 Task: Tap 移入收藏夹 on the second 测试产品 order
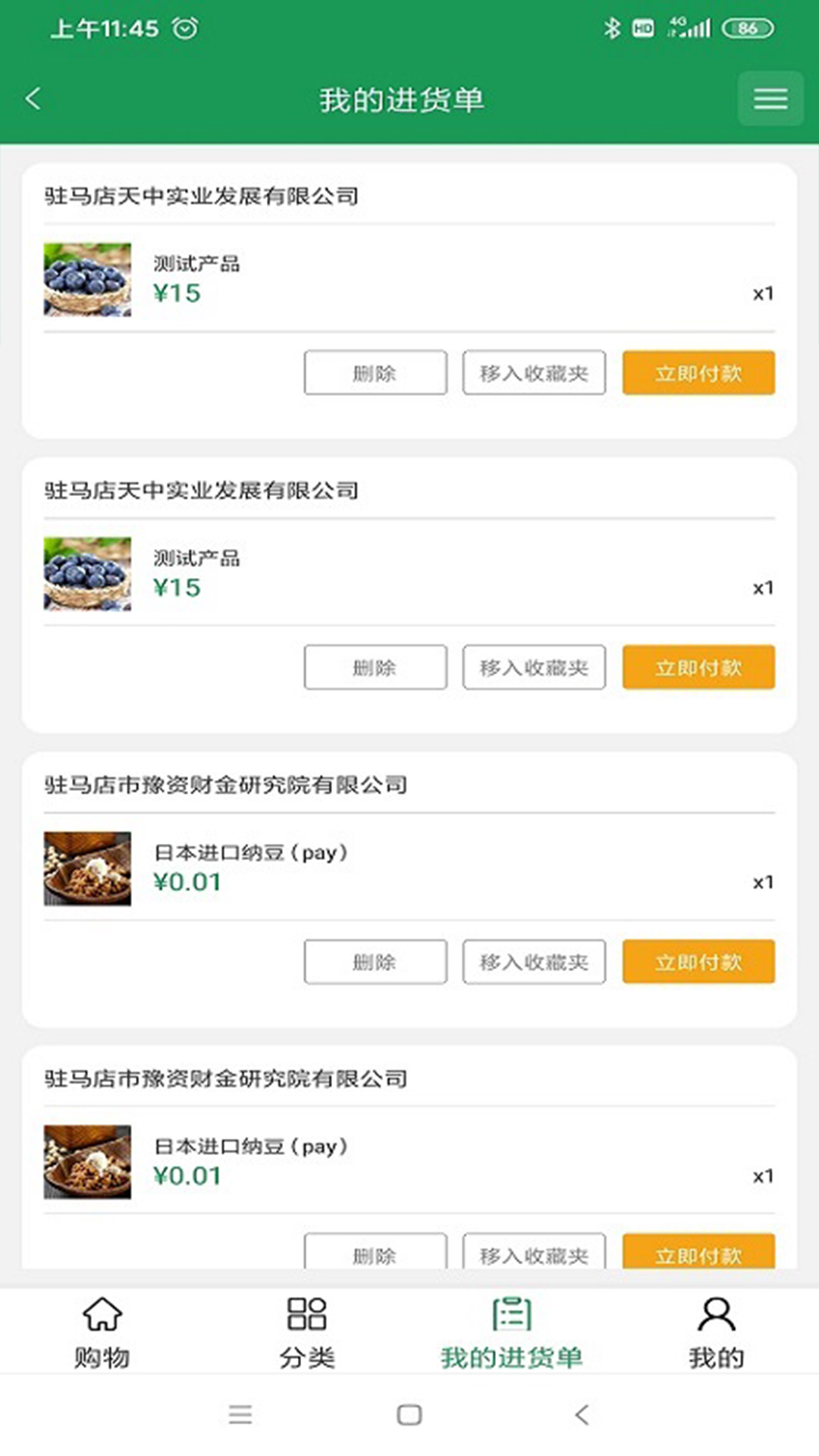(x=534, y=667)
